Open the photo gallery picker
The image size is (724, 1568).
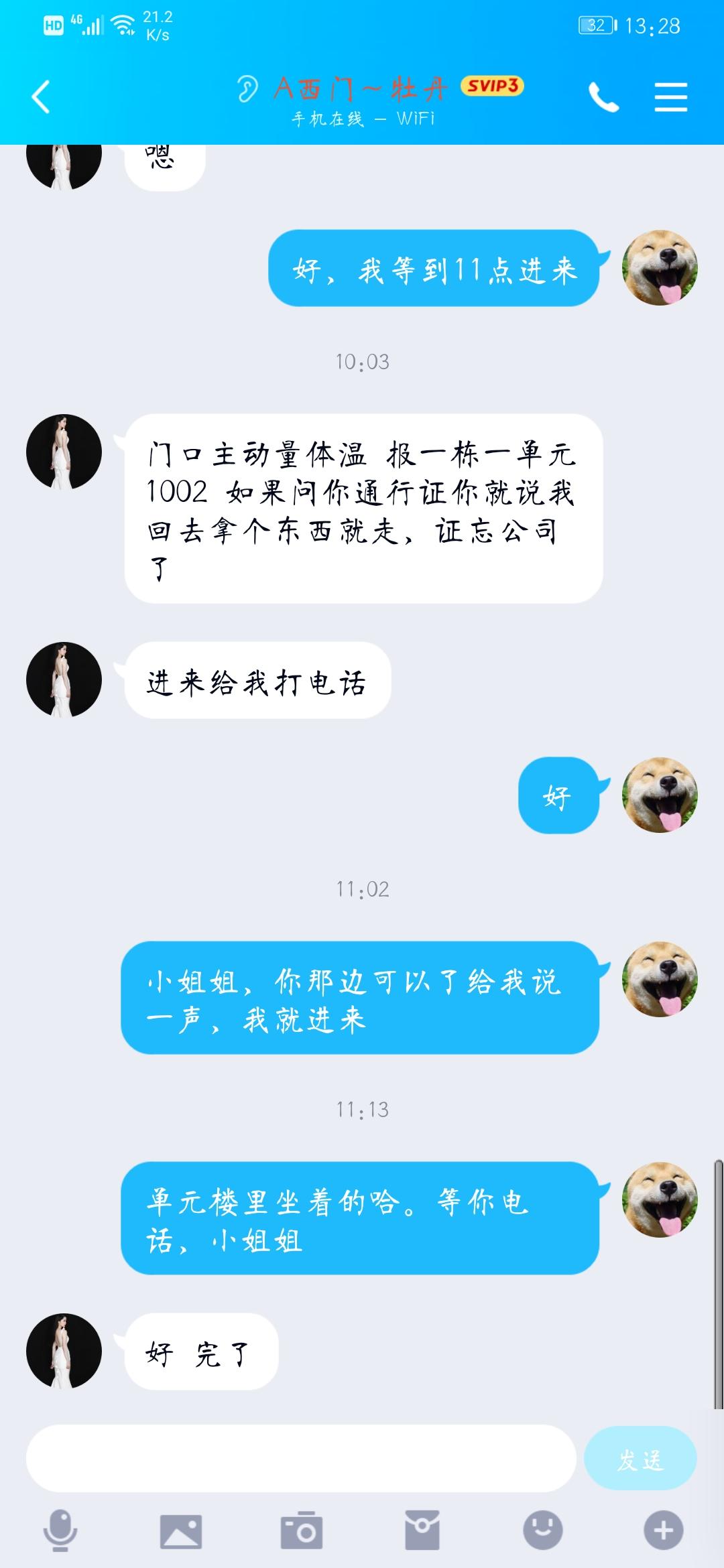(181, 1530)
